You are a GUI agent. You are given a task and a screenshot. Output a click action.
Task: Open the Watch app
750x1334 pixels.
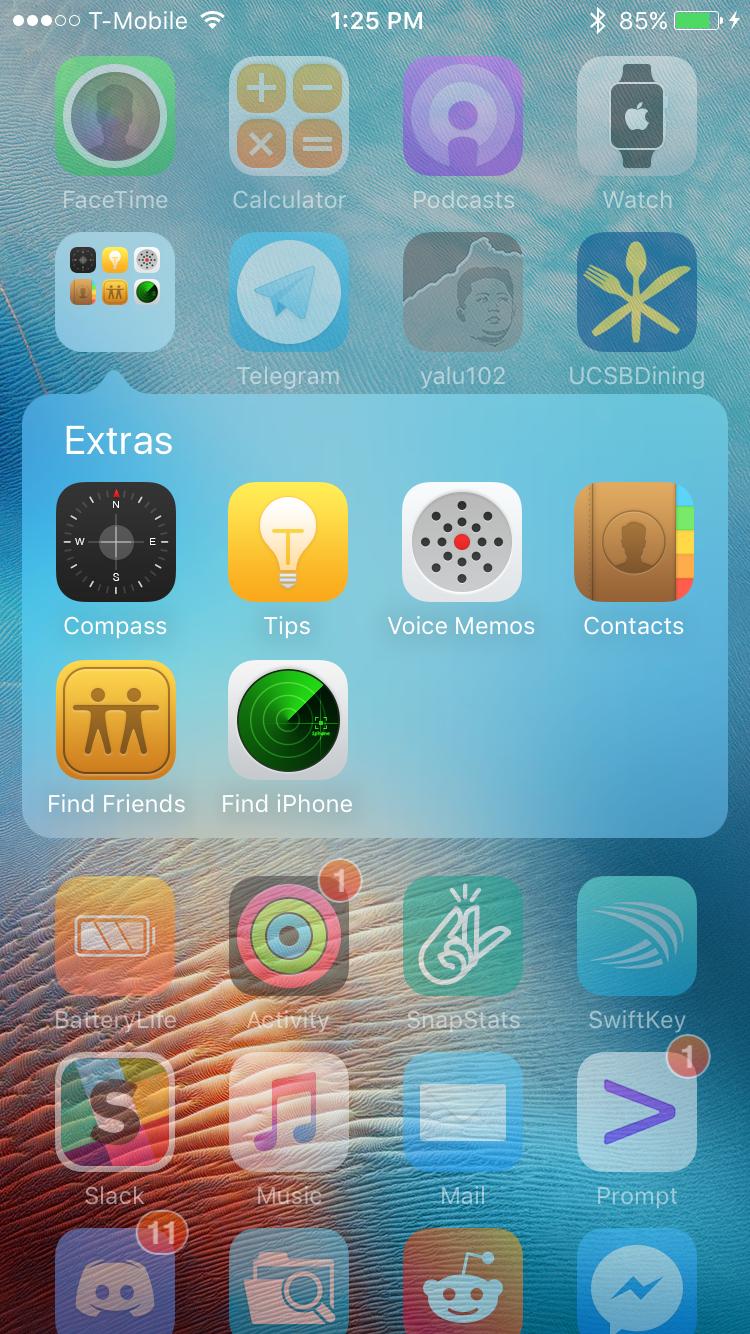(637, 116)
